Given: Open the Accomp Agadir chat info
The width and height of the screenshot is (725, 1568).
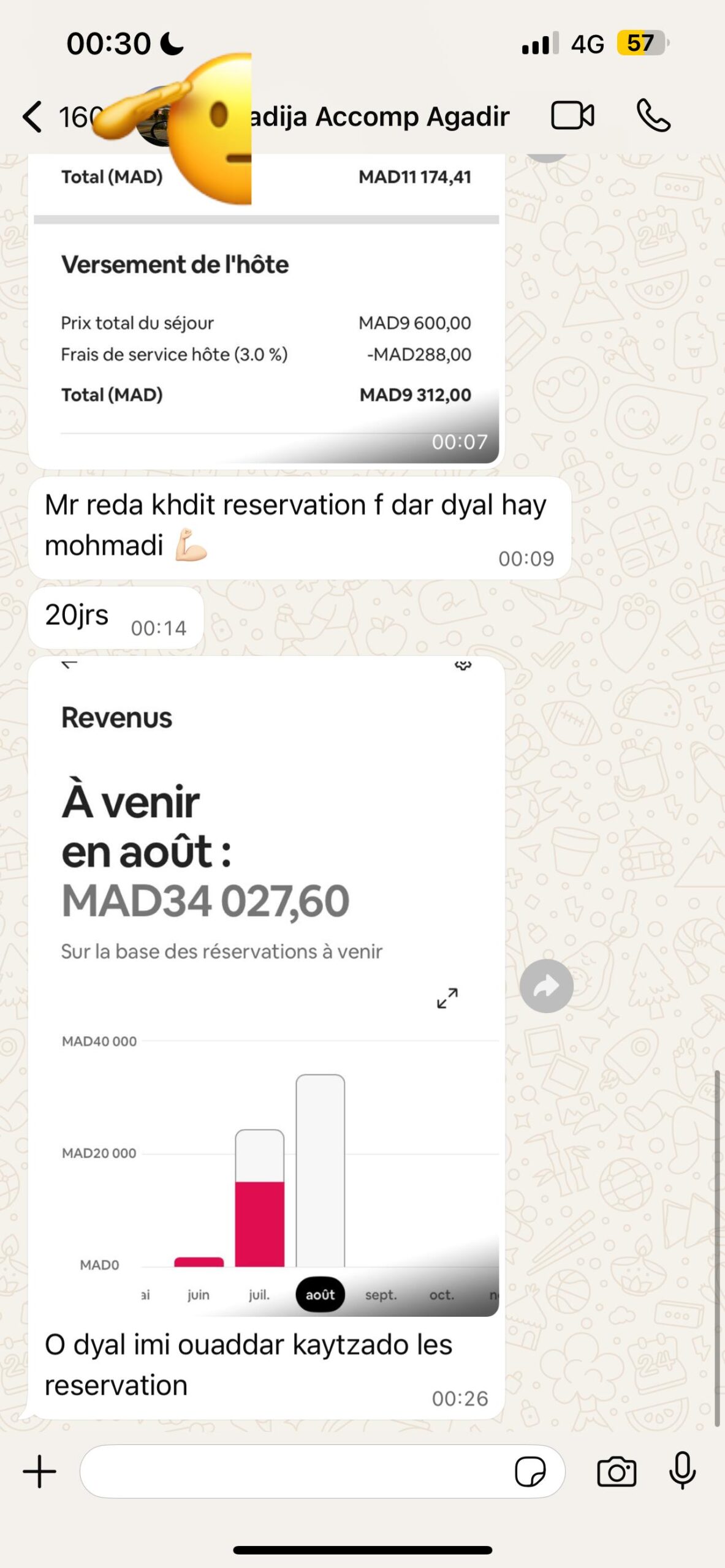Looking at the screenshot, I should [380, 116].
